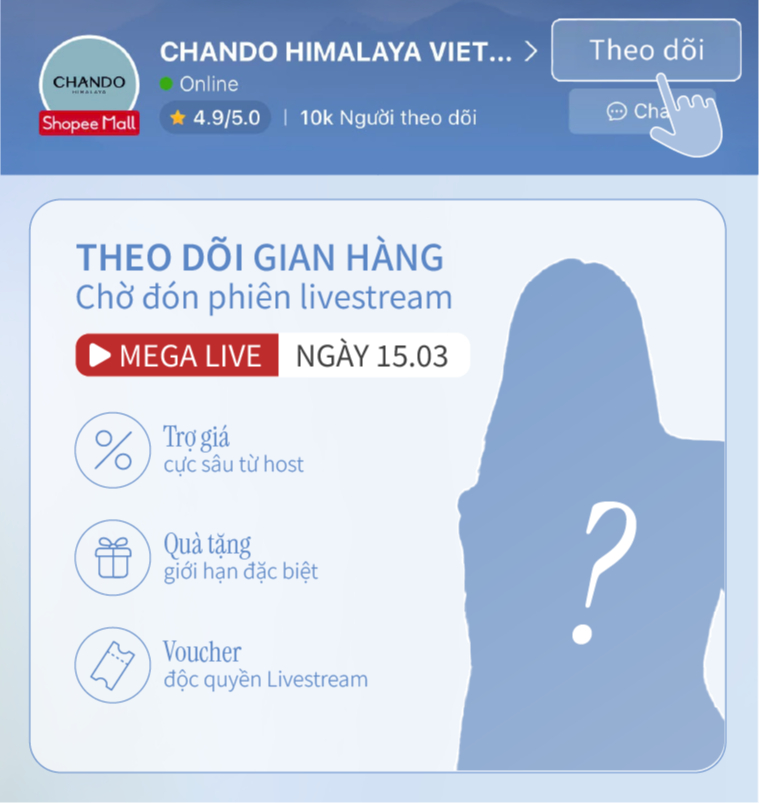Click the THEO DÕI GIAN HÀNG heading

tap(262, 258)
